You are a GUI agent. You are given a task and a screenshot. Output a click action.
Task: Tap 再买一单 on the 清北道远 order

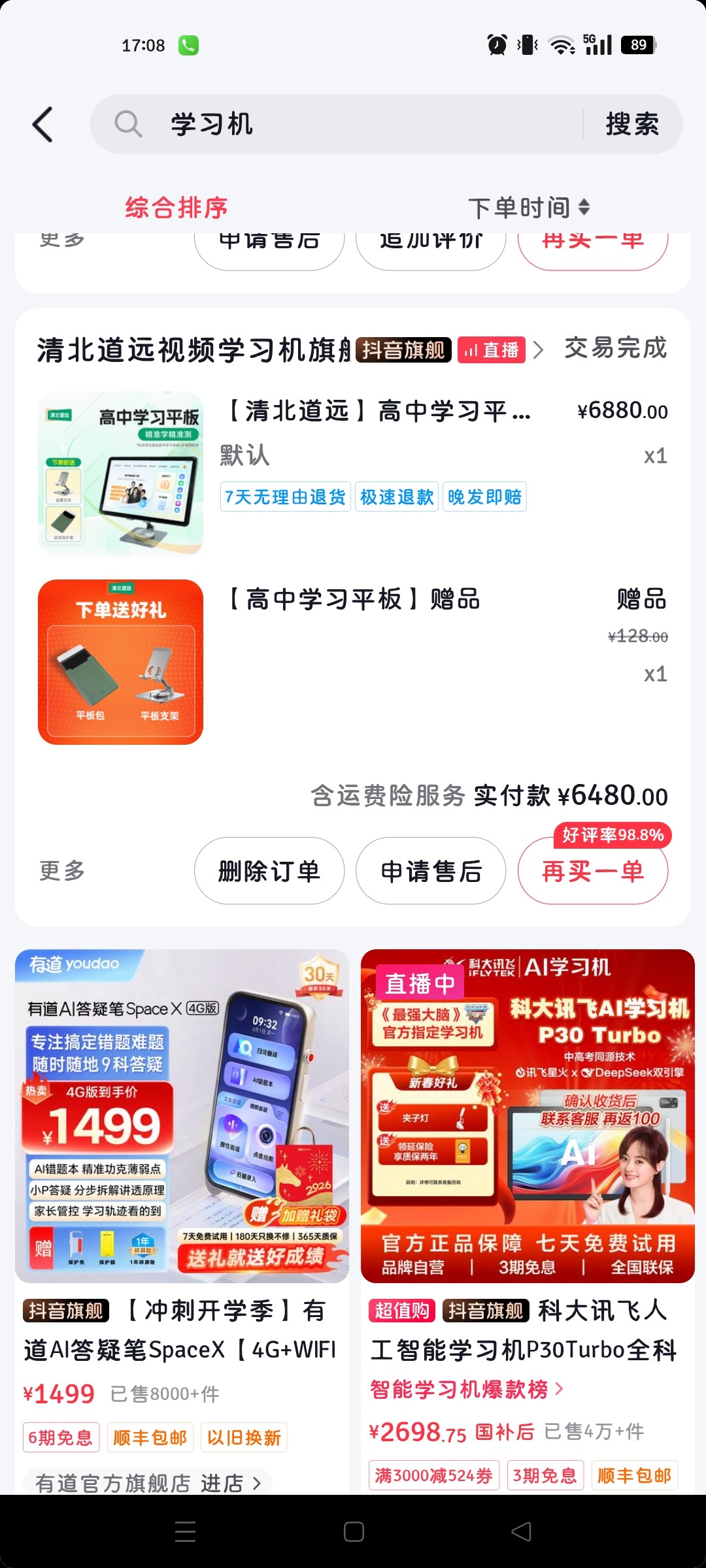coord(593,871)
